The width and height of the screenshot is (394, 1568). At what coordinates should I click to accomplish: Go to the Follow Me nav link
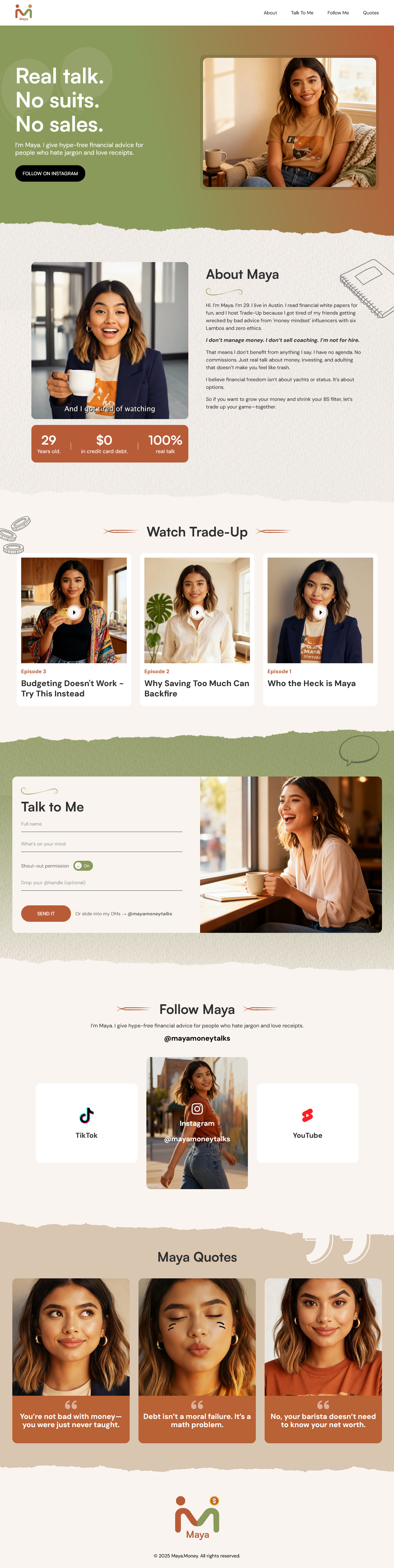point(338,13)
